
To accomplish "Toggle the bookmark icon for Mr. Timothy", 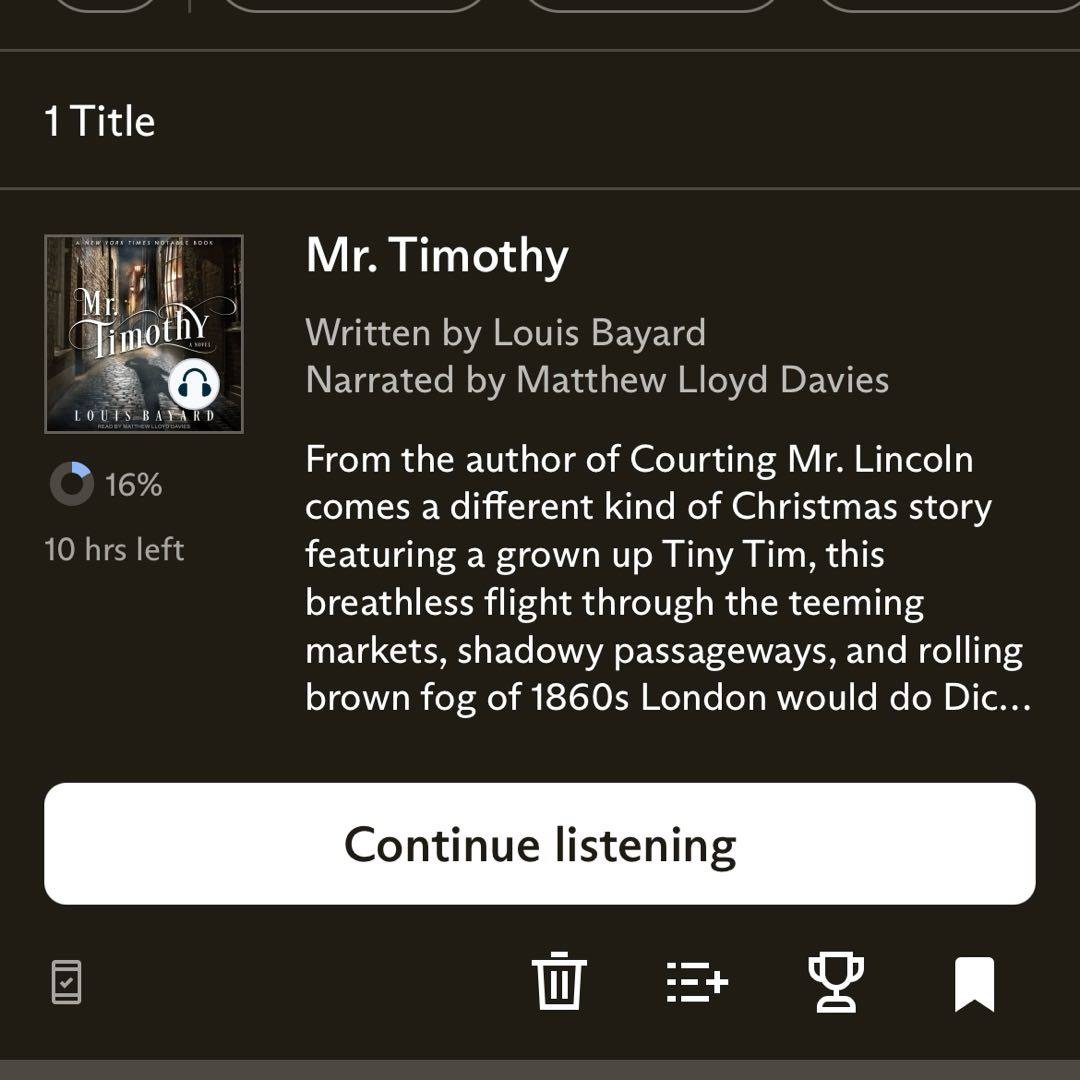I will click(x=974, y=984).
